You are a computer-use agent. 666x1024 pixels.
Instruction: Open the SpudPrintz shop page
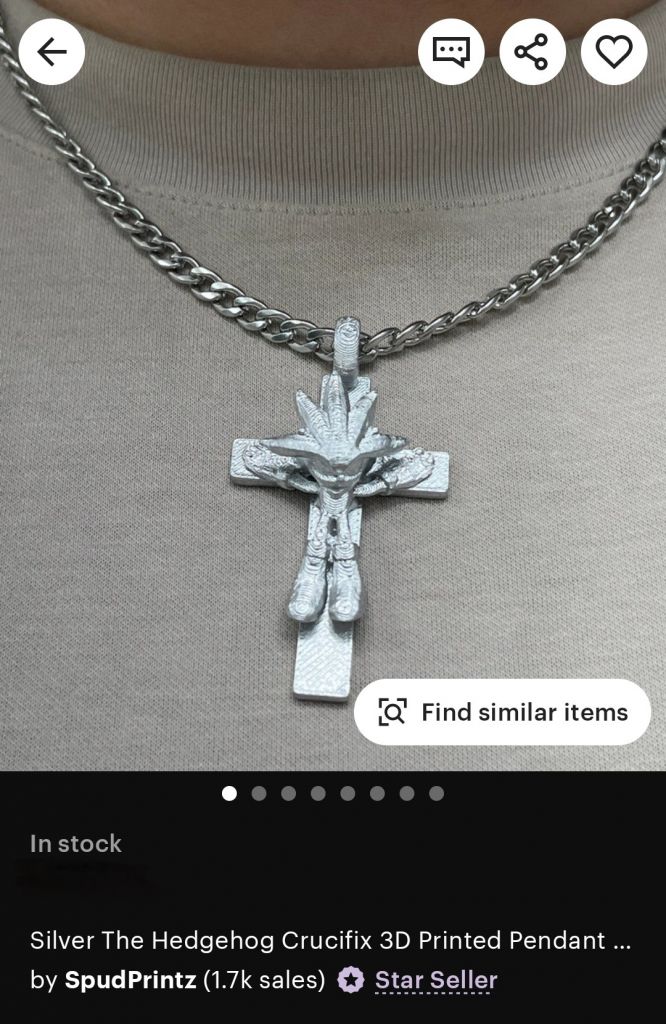[130, 980]
